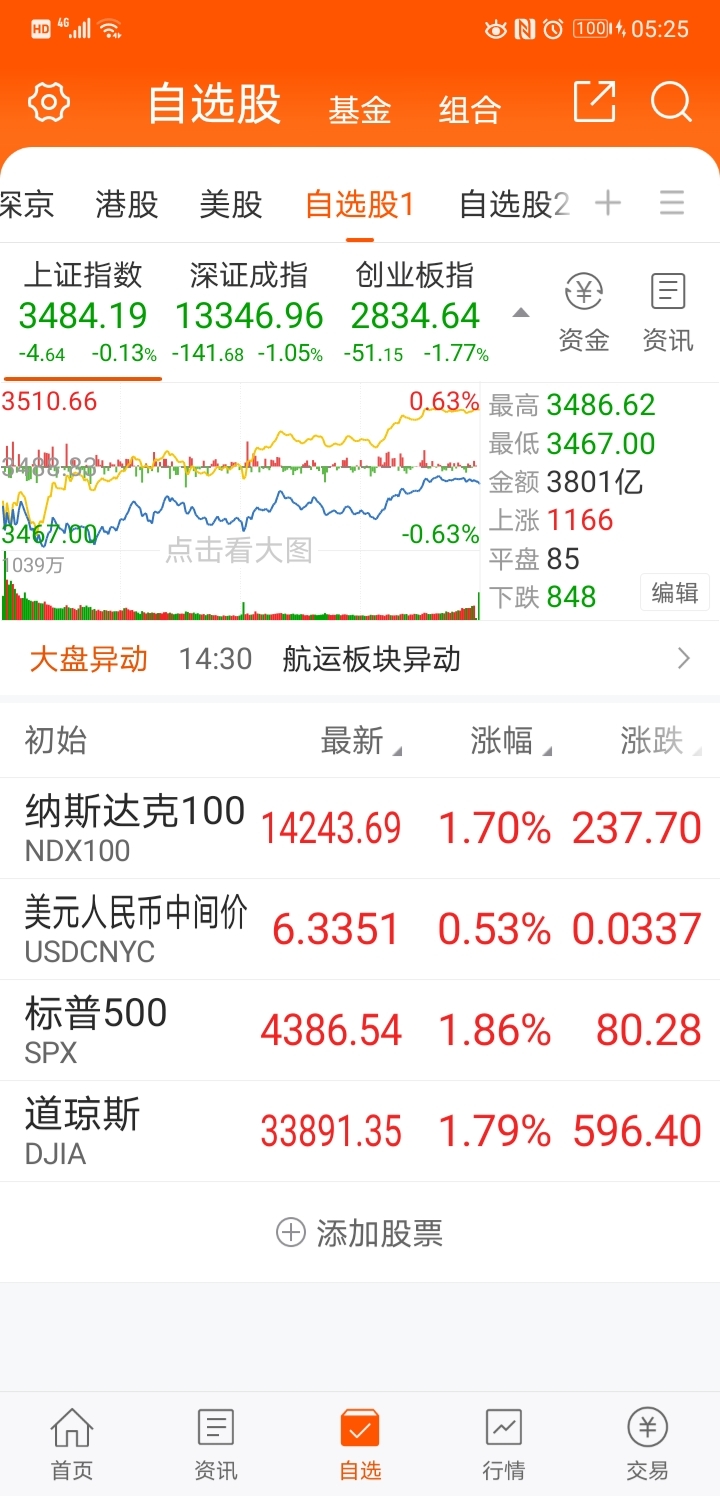The width and height of the screenshot is (720, 1496).
Task: Collapse the index panel using the small arrow
Action: [x=521, y=312]
